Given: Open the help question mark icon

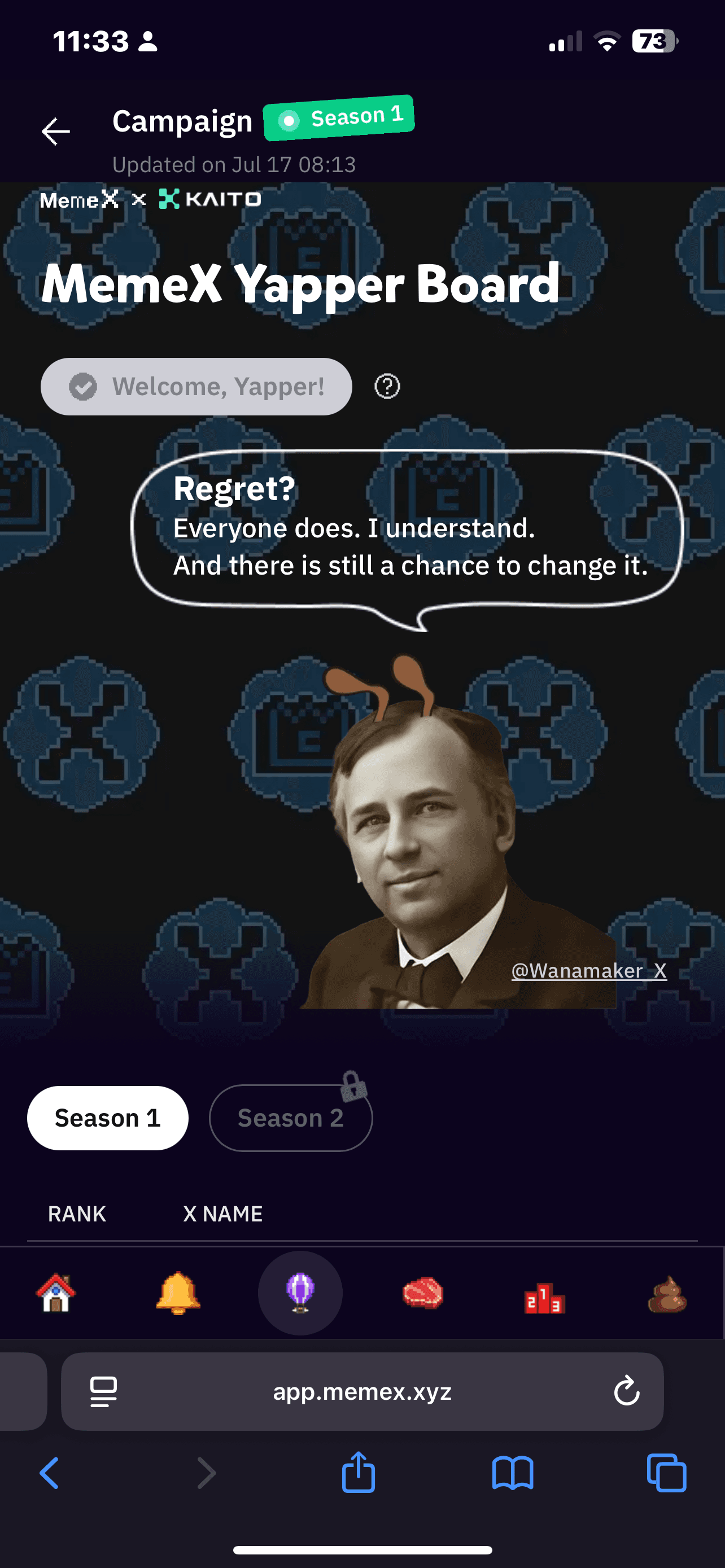Looking at the screenshot, I should (x=387, y=387).
